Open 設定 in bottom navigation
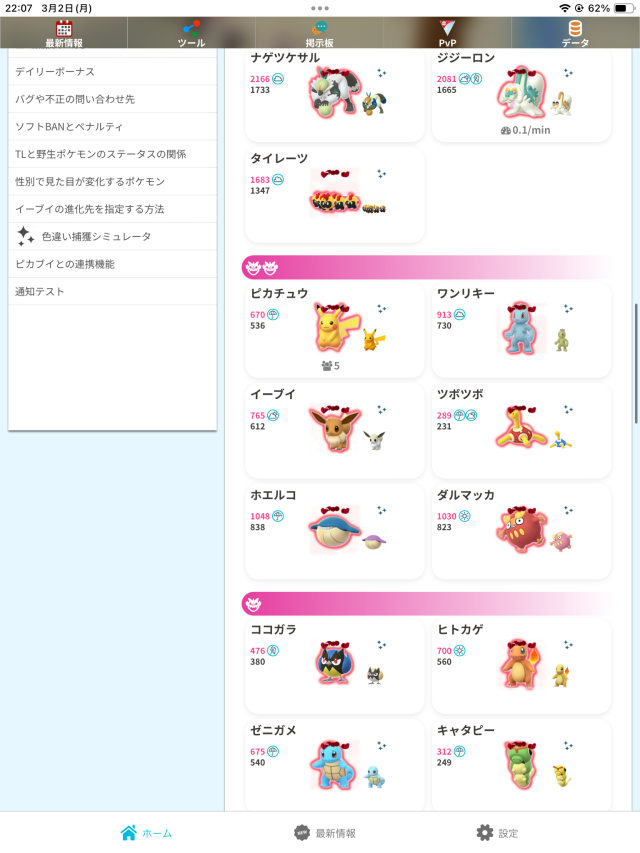 click(x=497, y=833)
